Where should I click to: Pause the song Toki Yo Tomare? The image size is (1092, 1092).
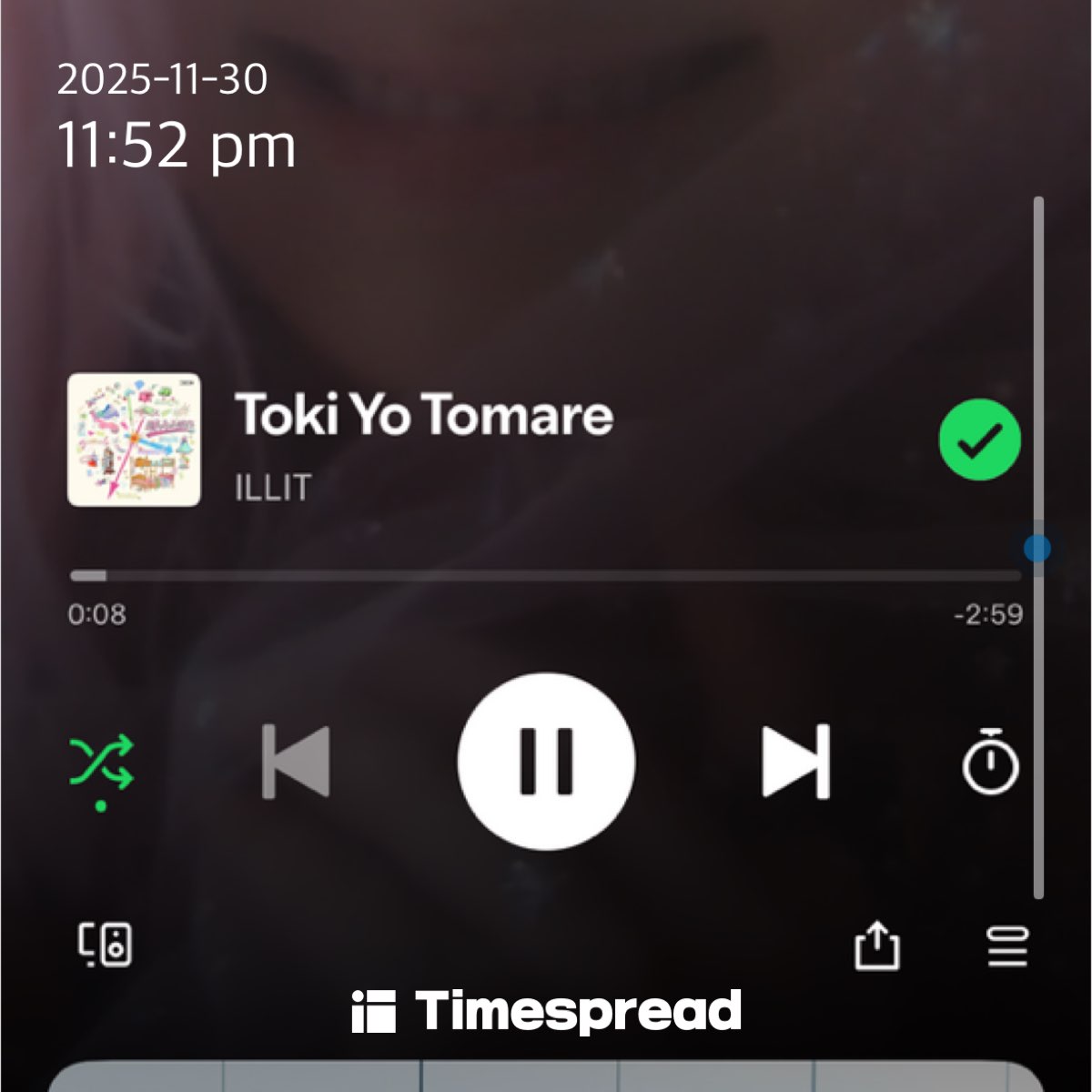546,761
